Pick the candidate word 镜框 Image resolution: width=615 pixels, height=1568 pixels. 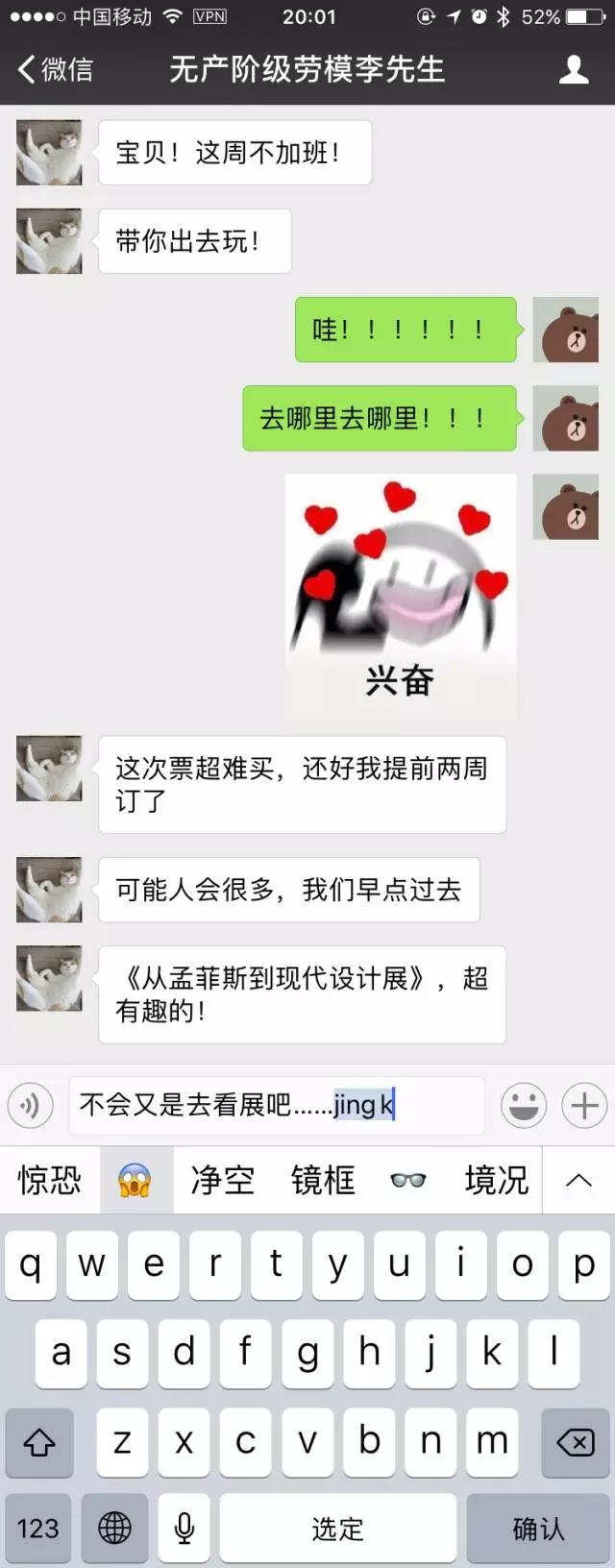pyautogui.click(x=323, y=1180)
